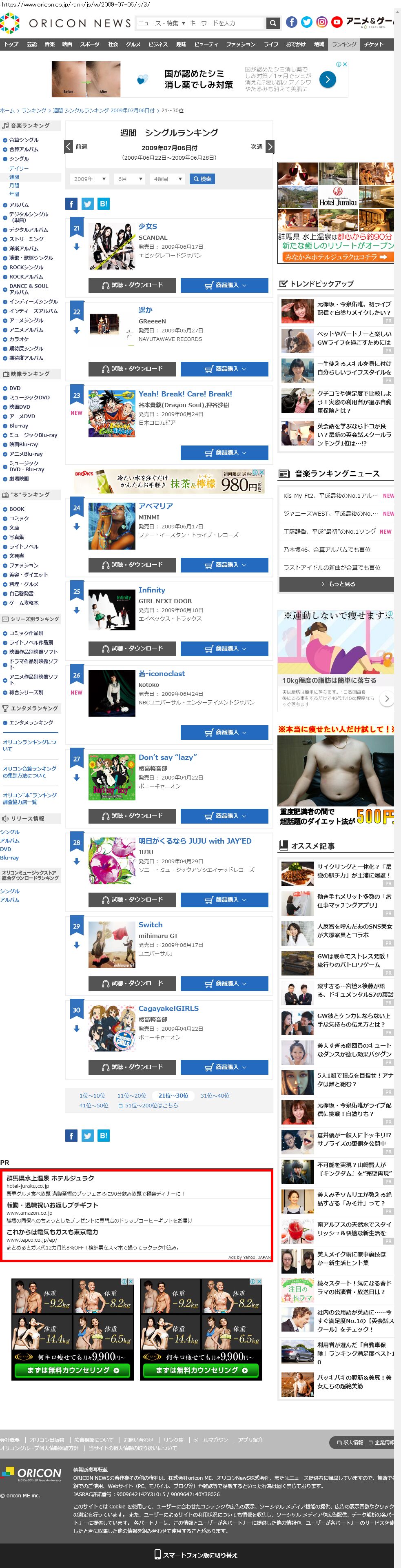Open アベマリア cover thumbnail

tap(112, 526)
